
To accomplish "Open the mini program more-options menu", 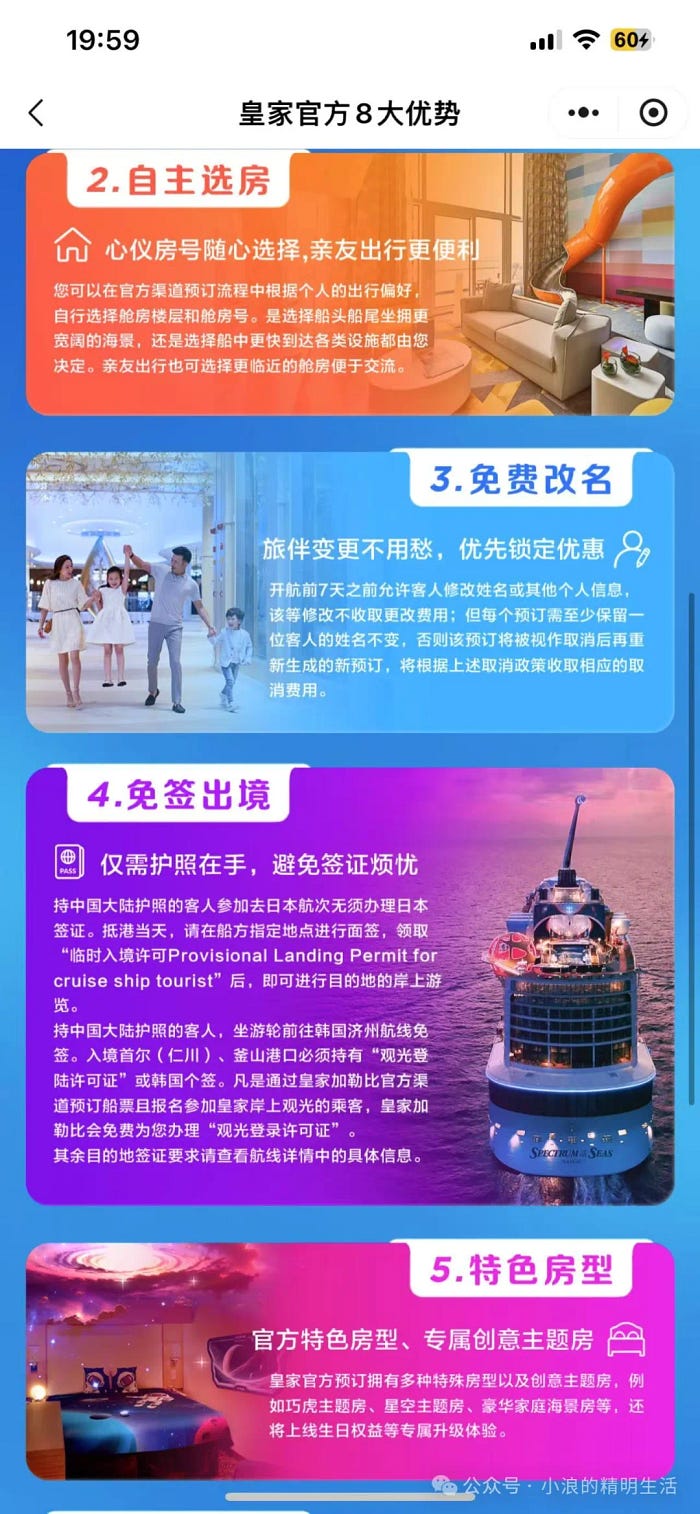I will 583,113.
